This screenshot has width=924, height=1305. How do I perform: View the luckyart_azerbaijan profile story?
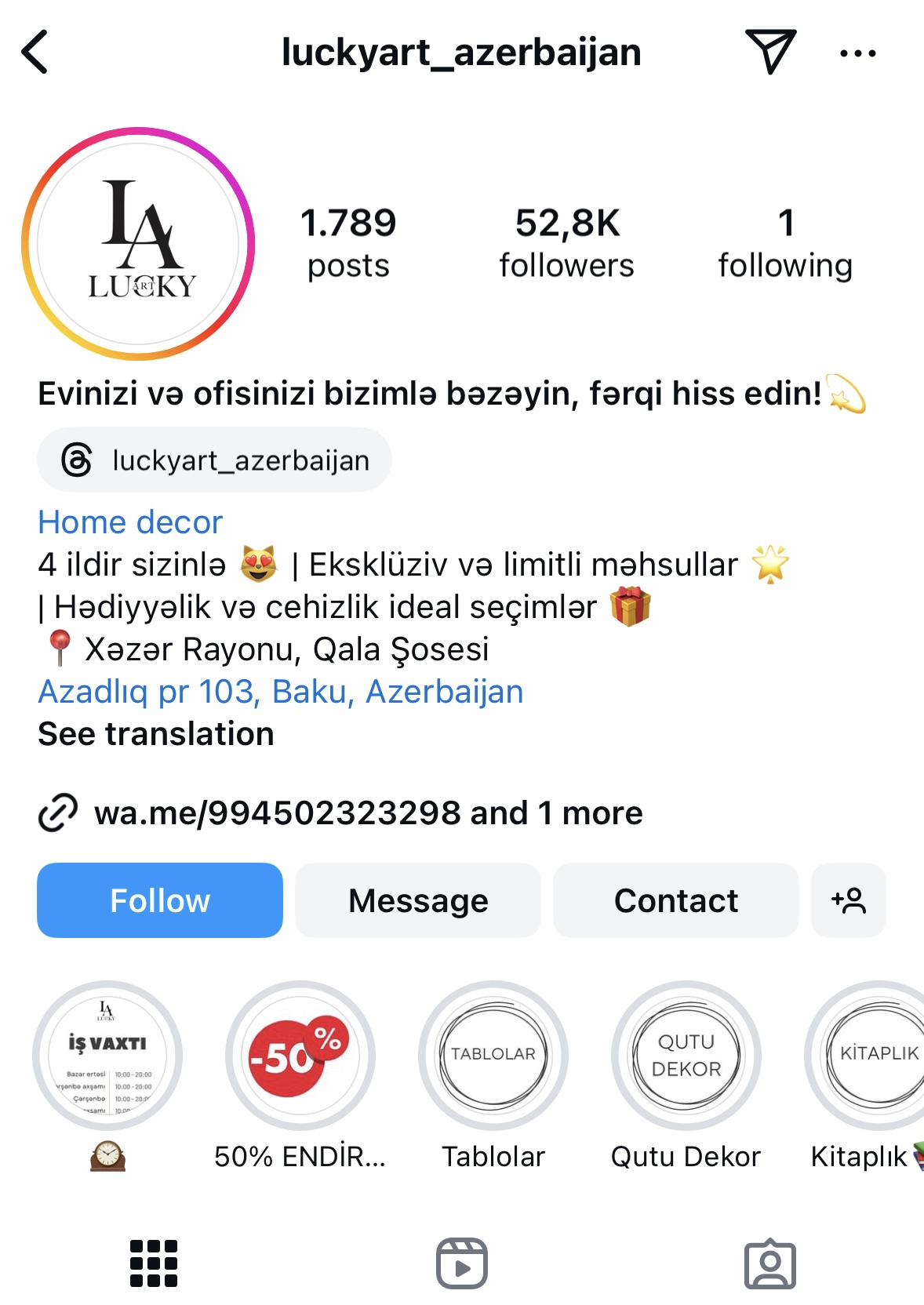click(139, 244)
